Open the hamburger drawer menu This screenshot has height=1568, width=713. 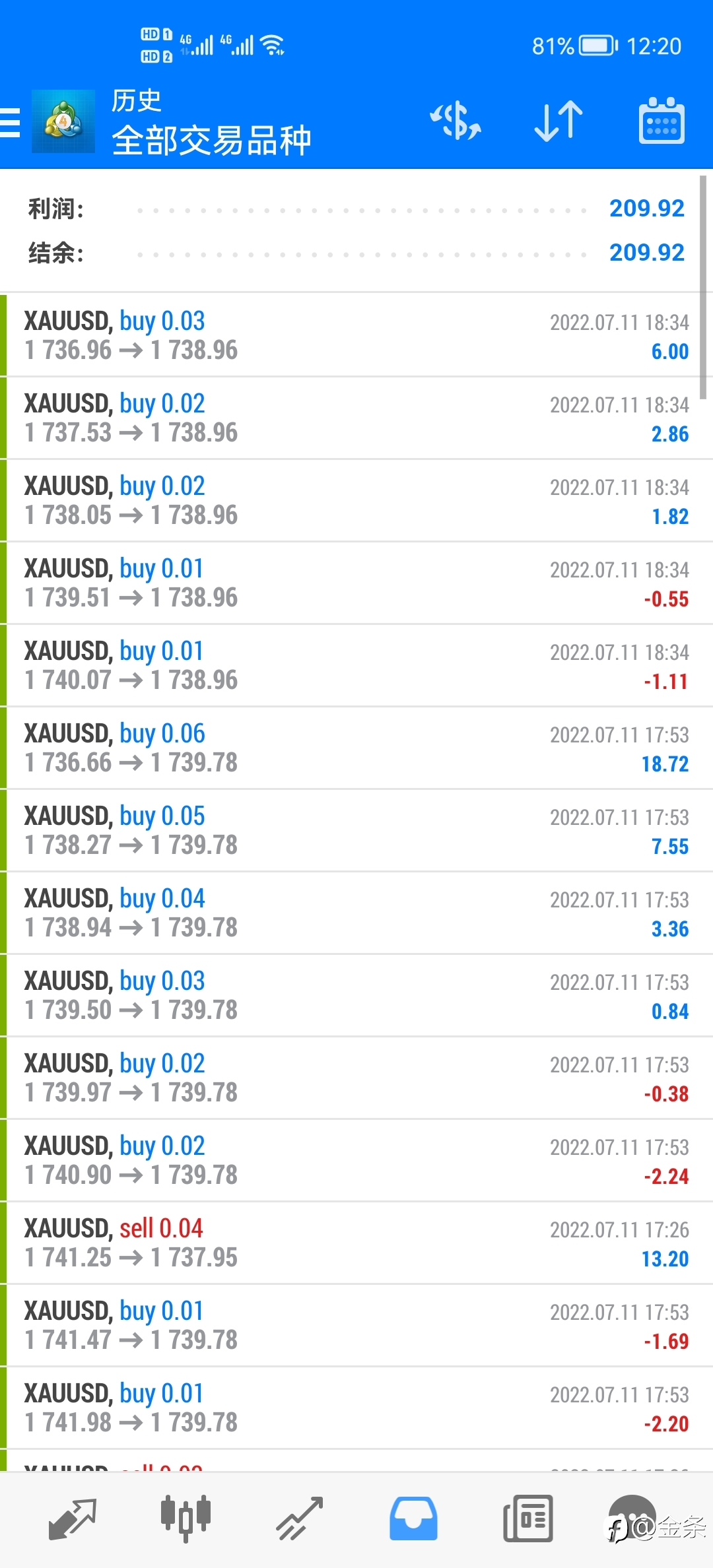click(11, 123)
